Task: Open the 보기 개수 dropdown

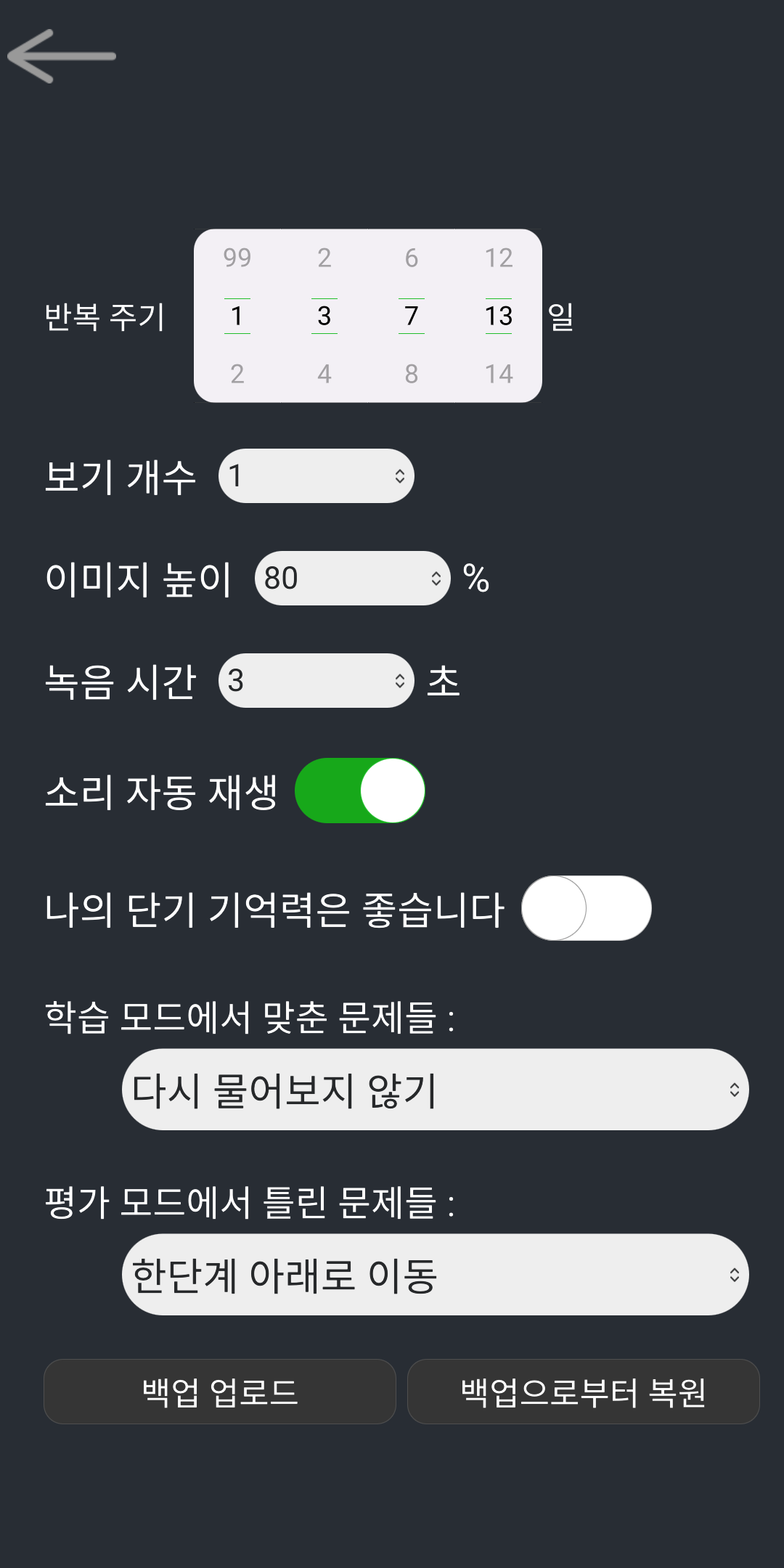Action: coord(317,476)
